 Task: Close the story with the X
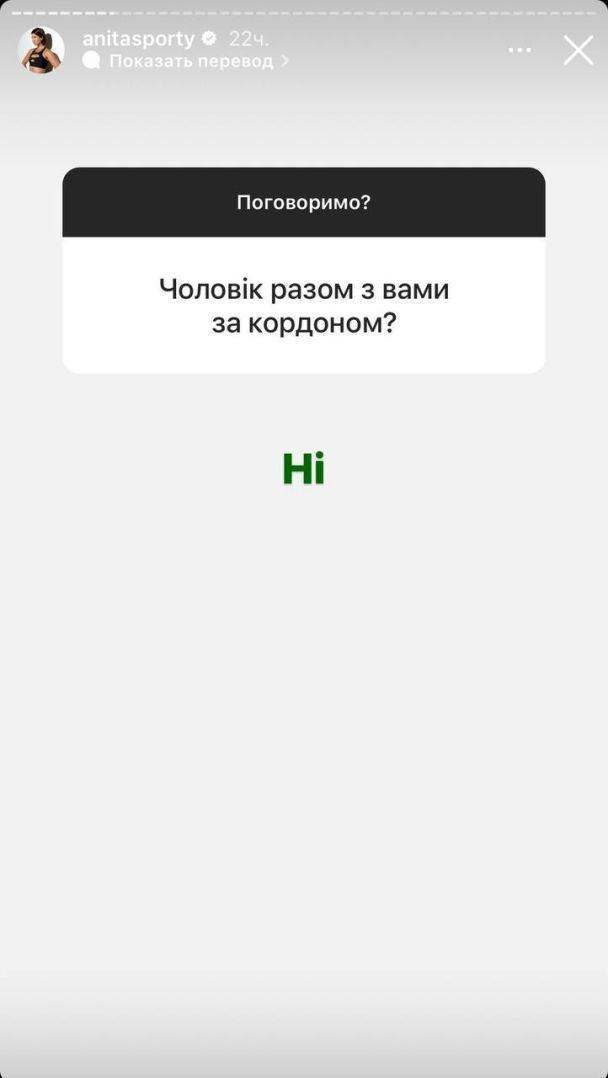pyautogui.click(x=578, y=51)
